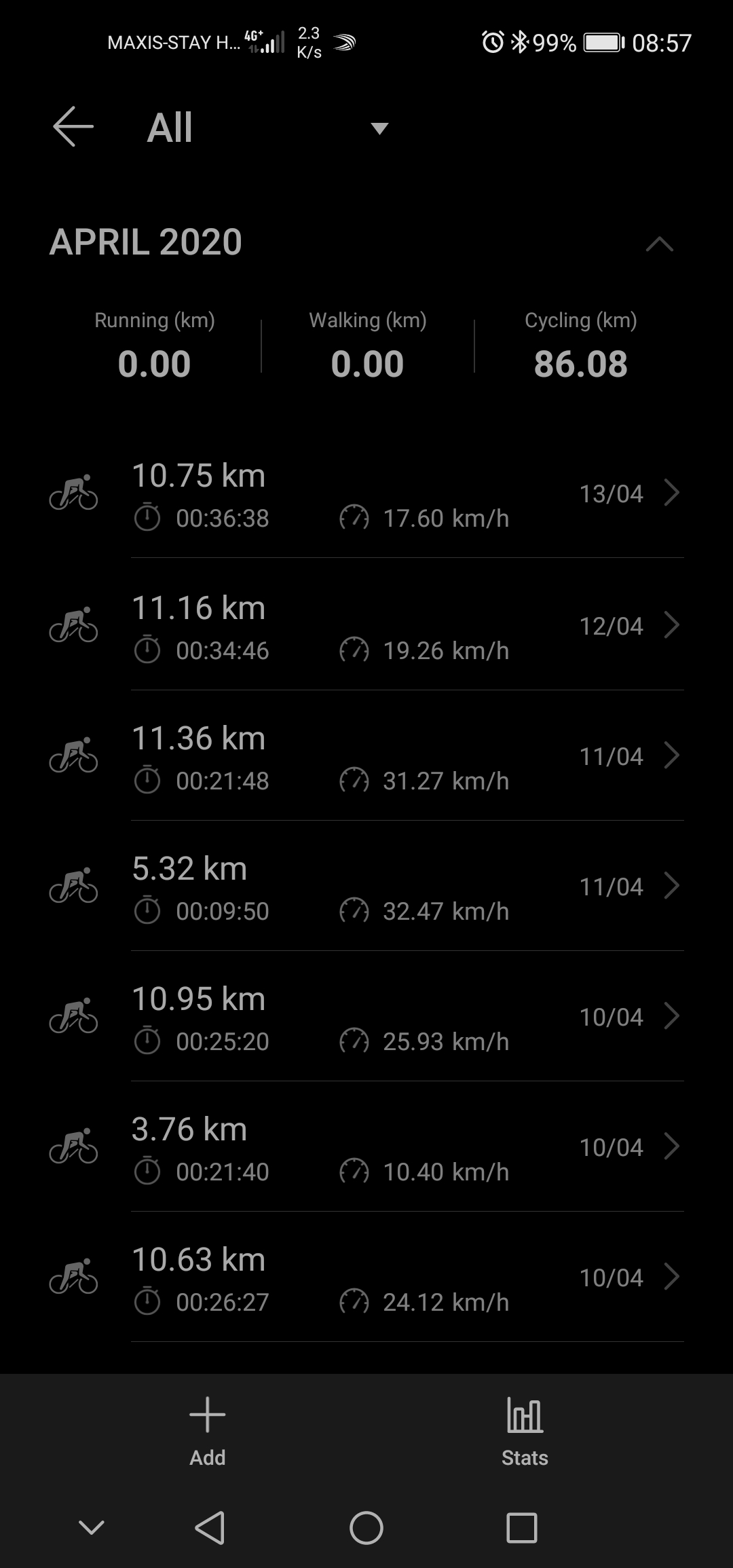Show recent apps
This screenshot has width=733, height=1568.
pos(522,1528)
